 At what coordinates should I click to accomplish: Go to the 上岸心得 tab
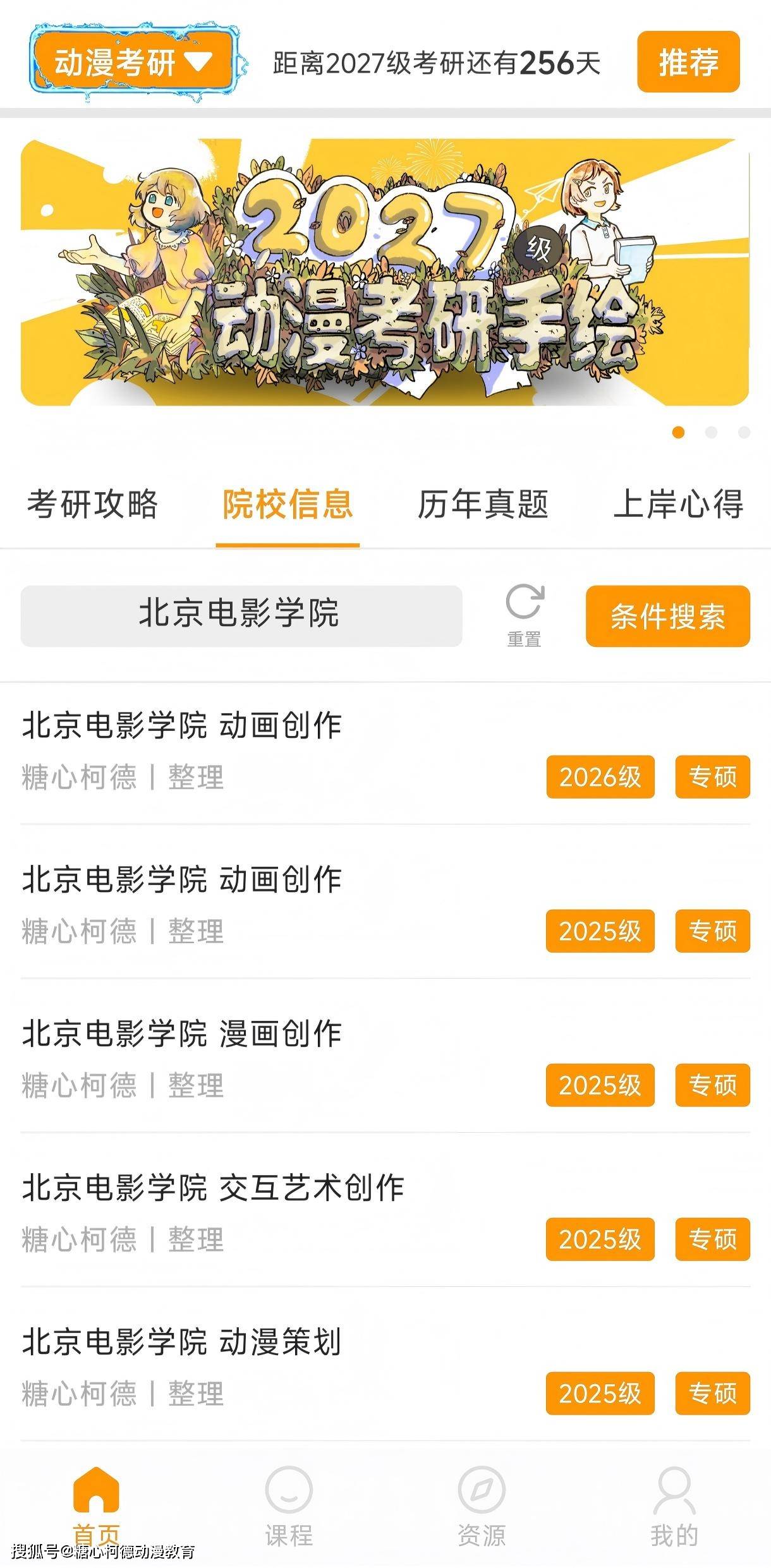(x=677, y=505)
